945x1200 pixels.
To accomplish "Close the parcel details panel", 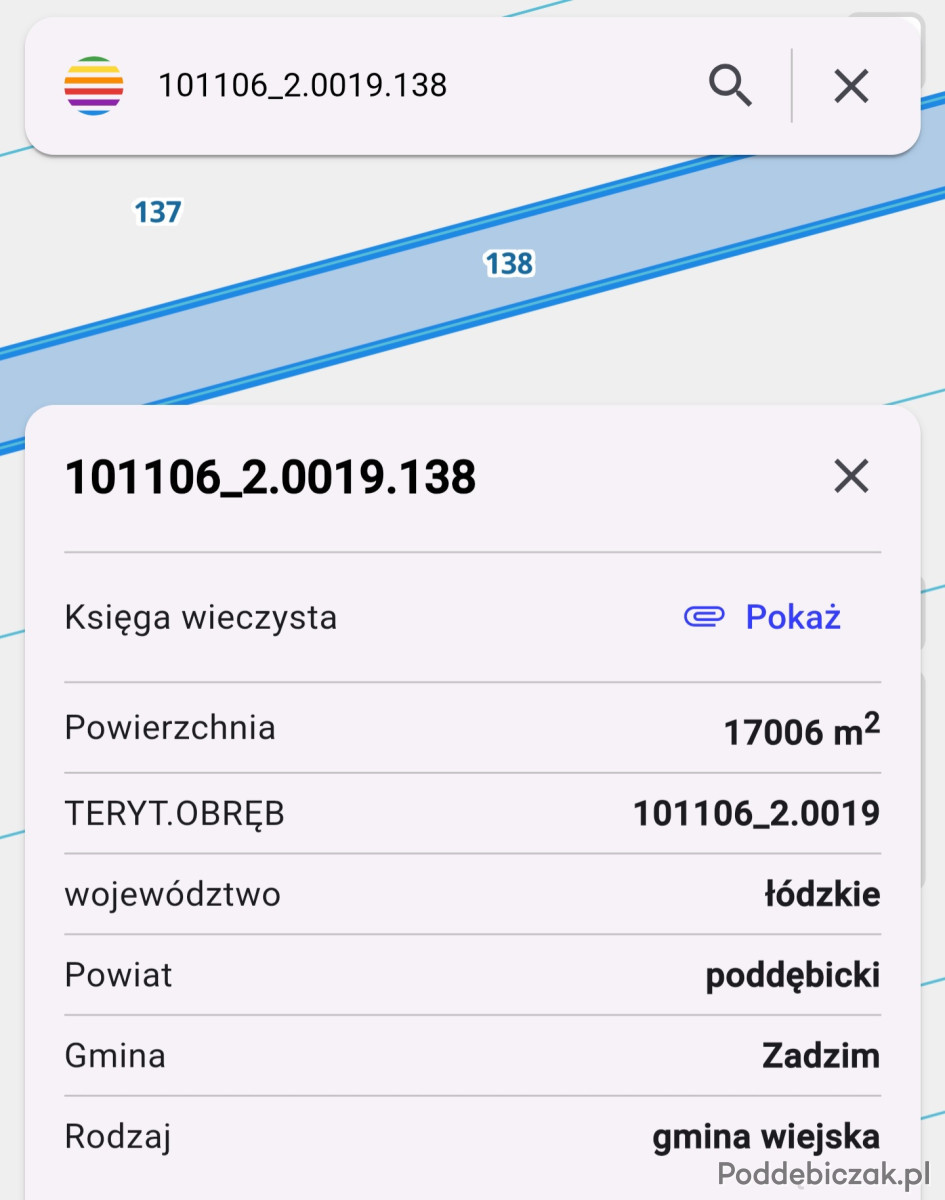I will click(x=851, y=476).
